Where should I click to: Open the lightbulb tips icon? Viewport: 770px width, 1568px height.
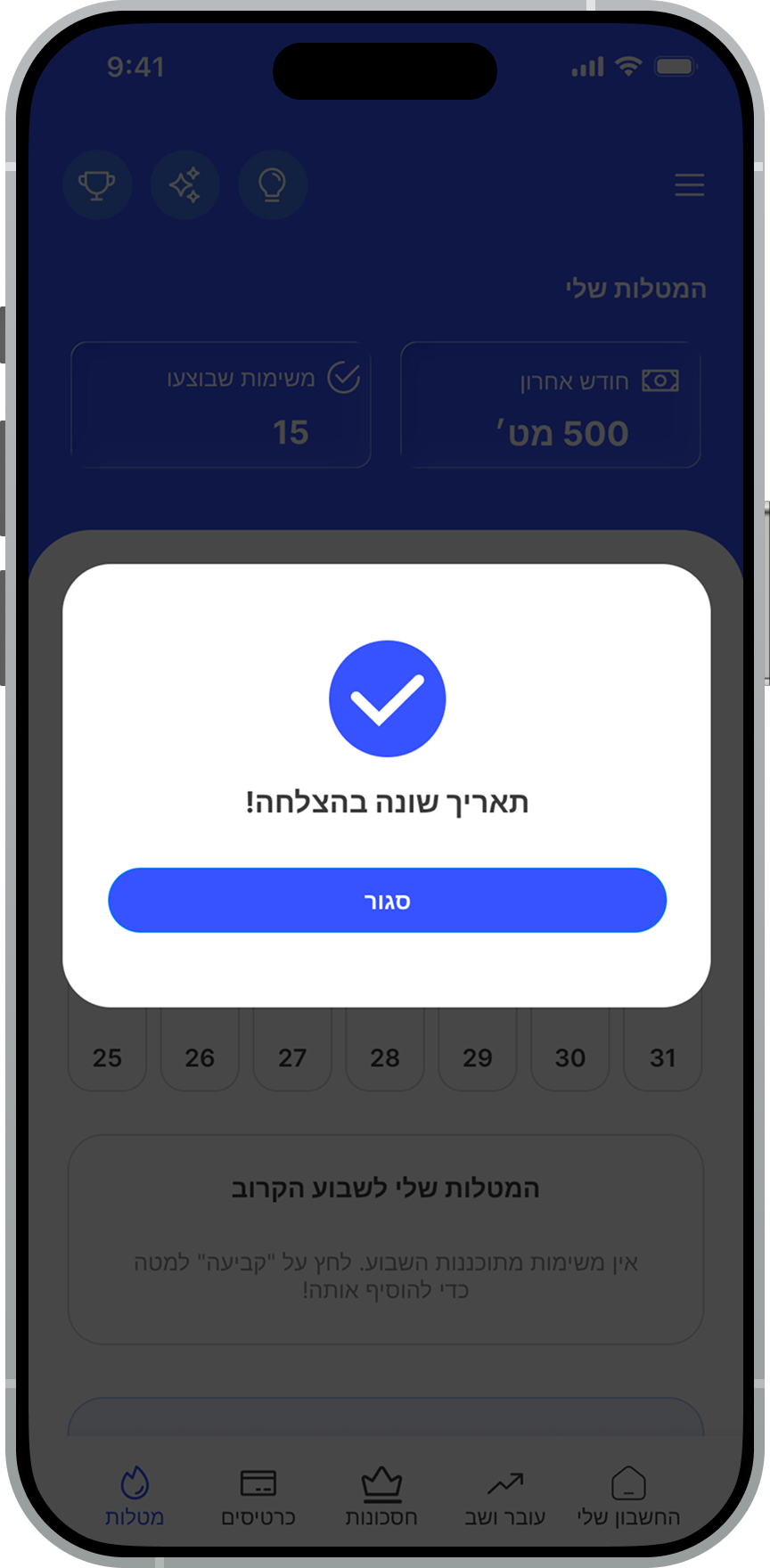[272, 184]
